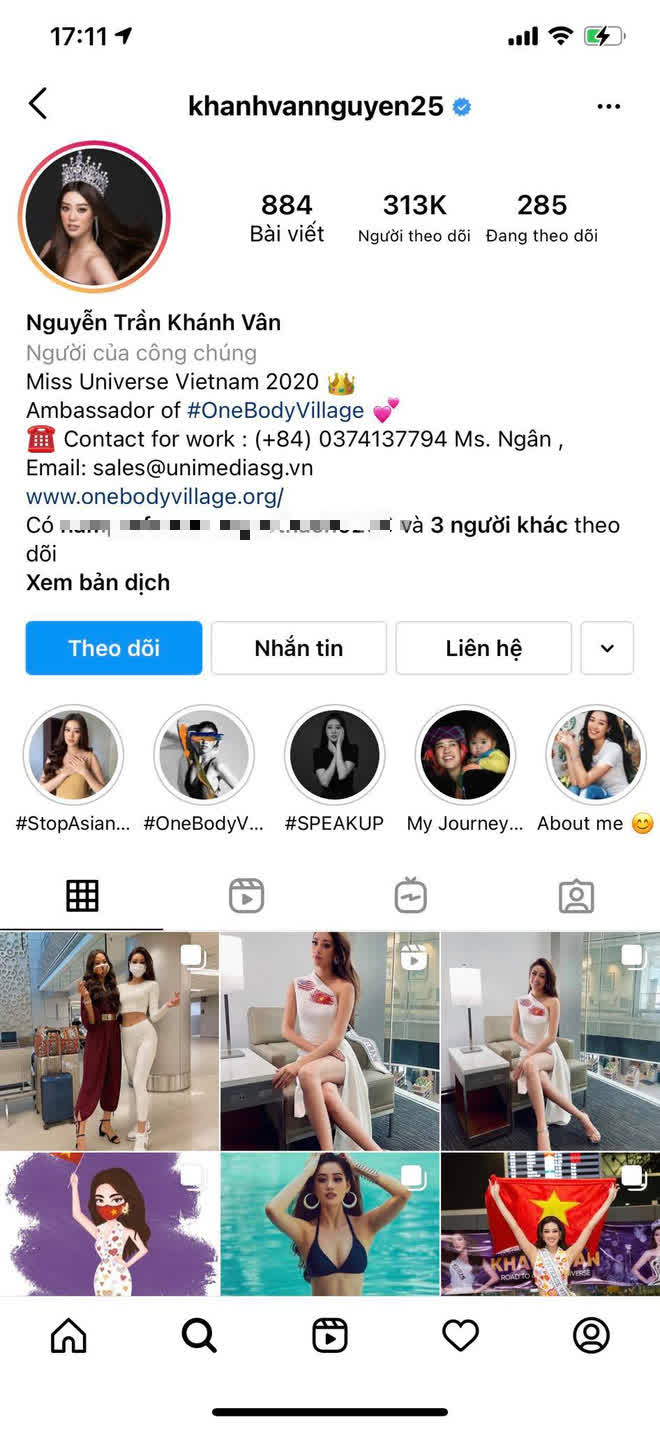660x1429 pixels.
Task: Switch to the IGTV videos tab
Action: pyautogui.click(x=411, y=896)
